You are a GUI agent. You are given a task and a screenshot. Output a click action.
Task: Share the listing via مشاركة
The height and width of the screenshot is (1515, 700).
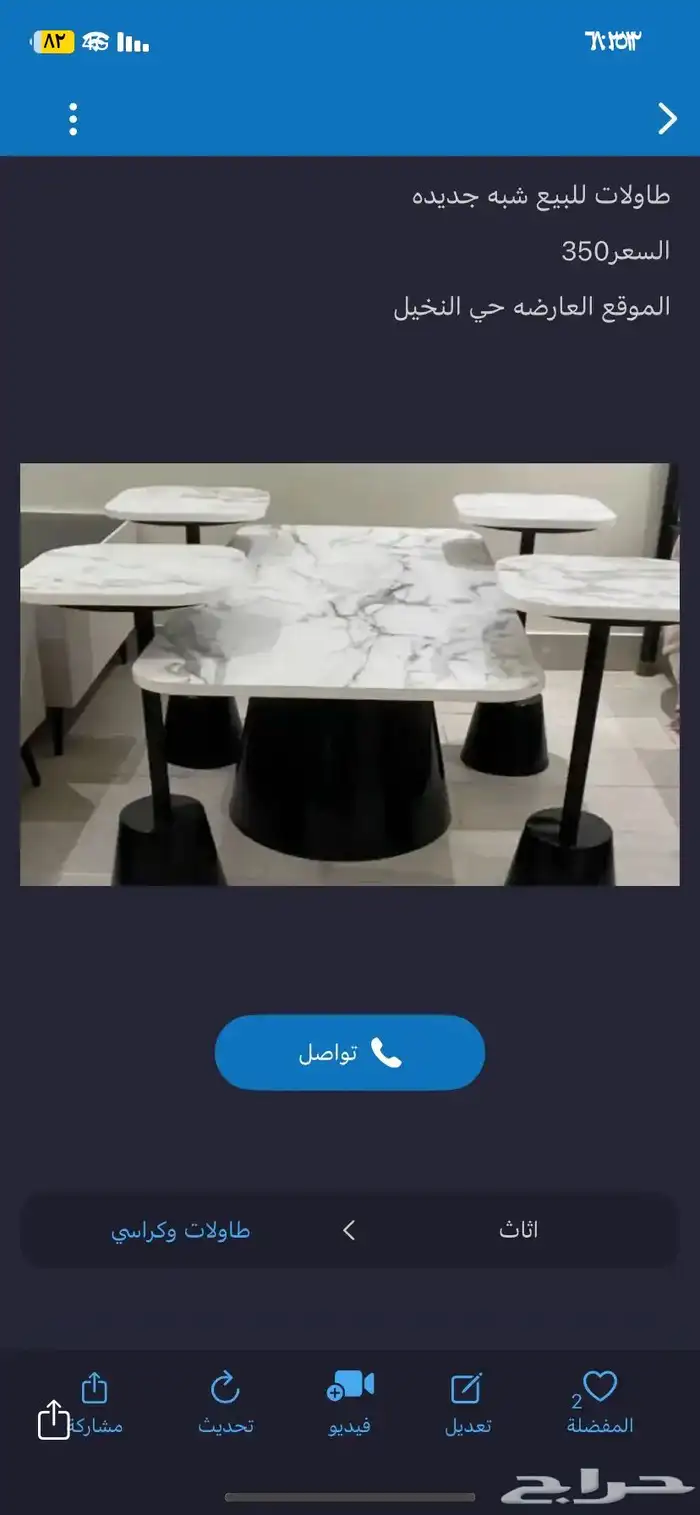tap(94, 1402)
